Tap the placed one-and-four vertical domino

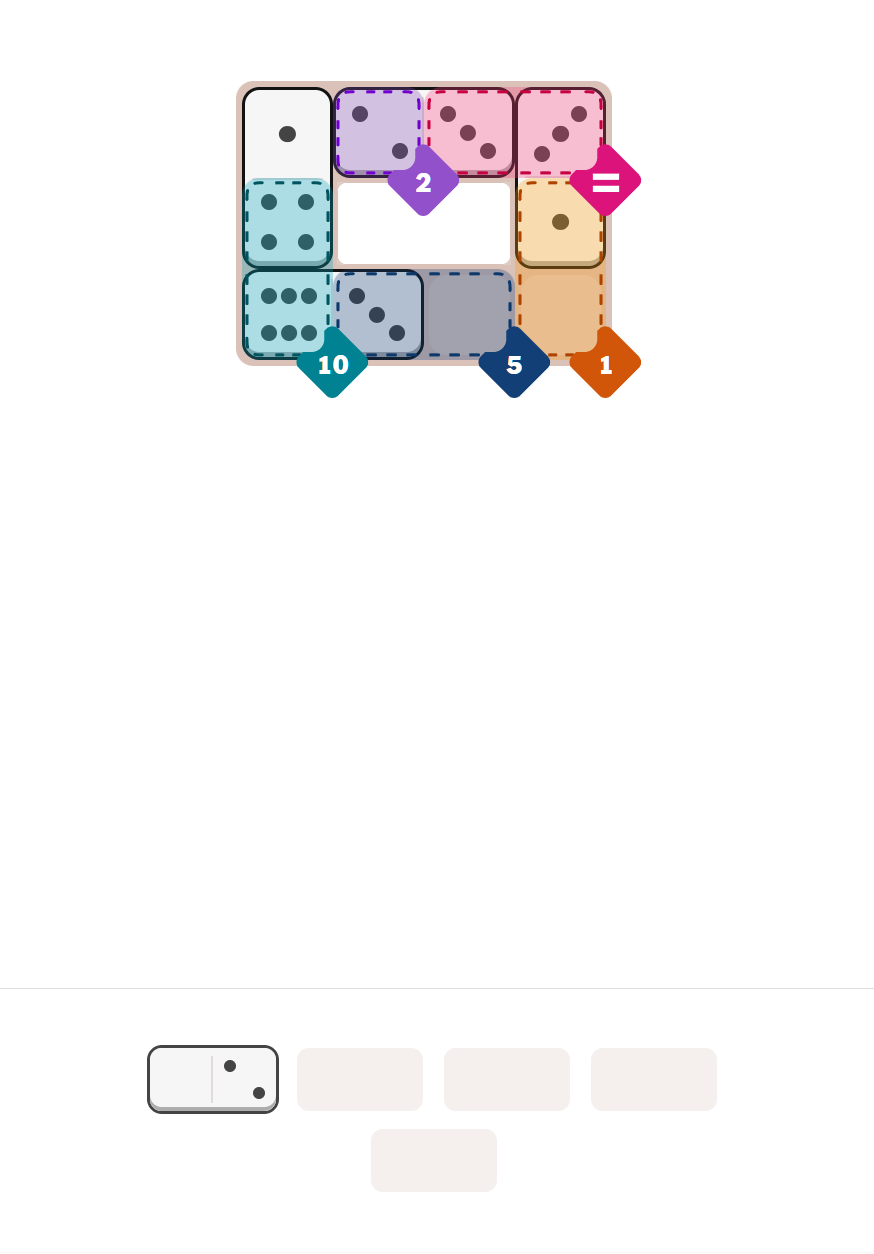pos(287,178)
